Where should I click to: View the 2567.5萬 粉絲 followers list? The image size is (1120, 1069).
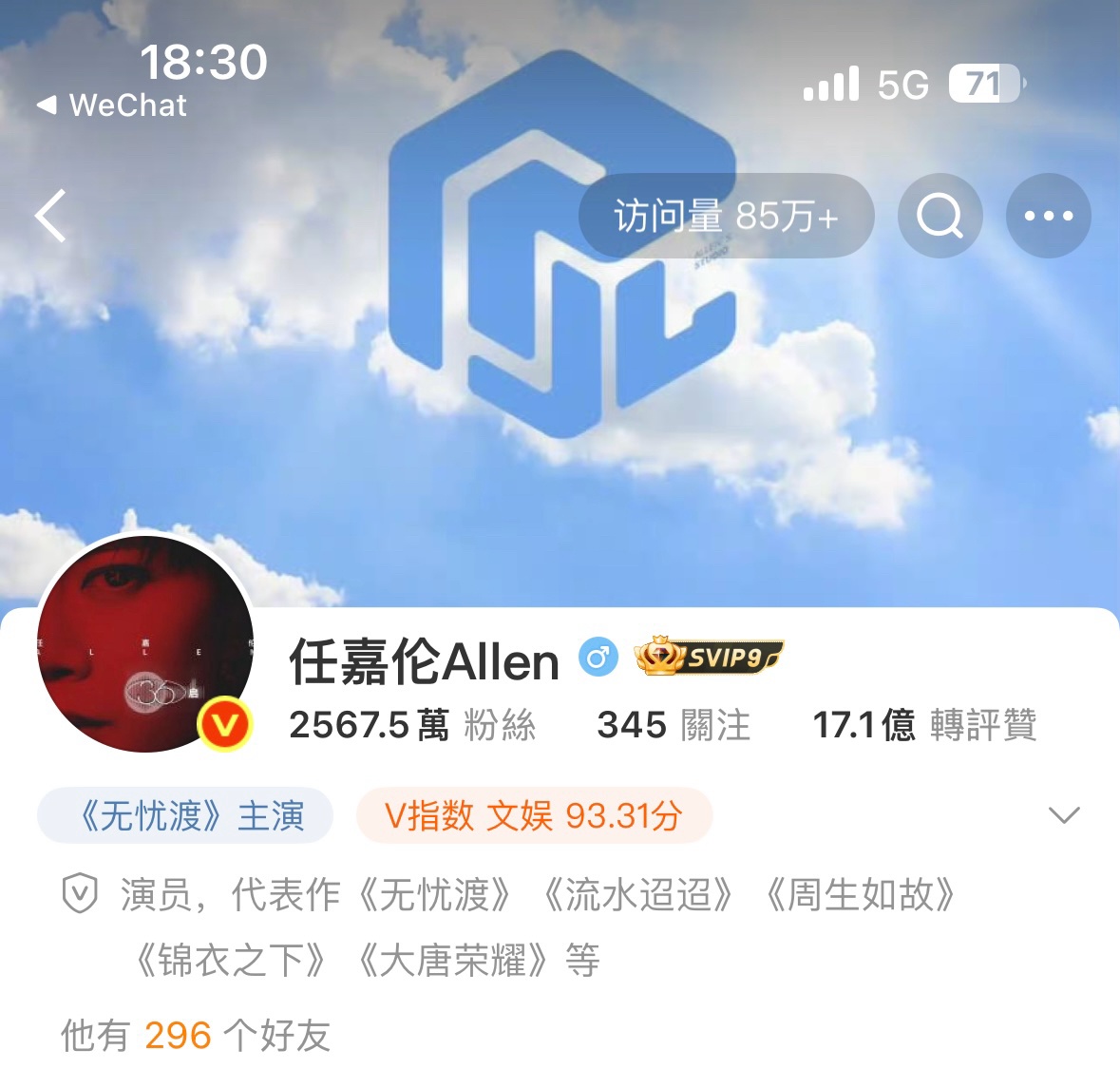pos(412,725)
